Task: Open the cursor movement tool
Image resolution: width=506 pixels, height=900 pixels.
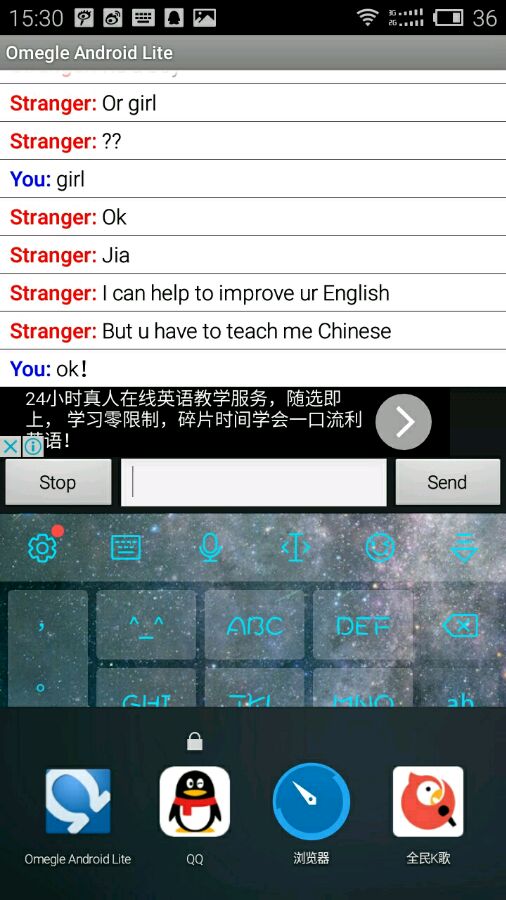Action: point(295,548)
